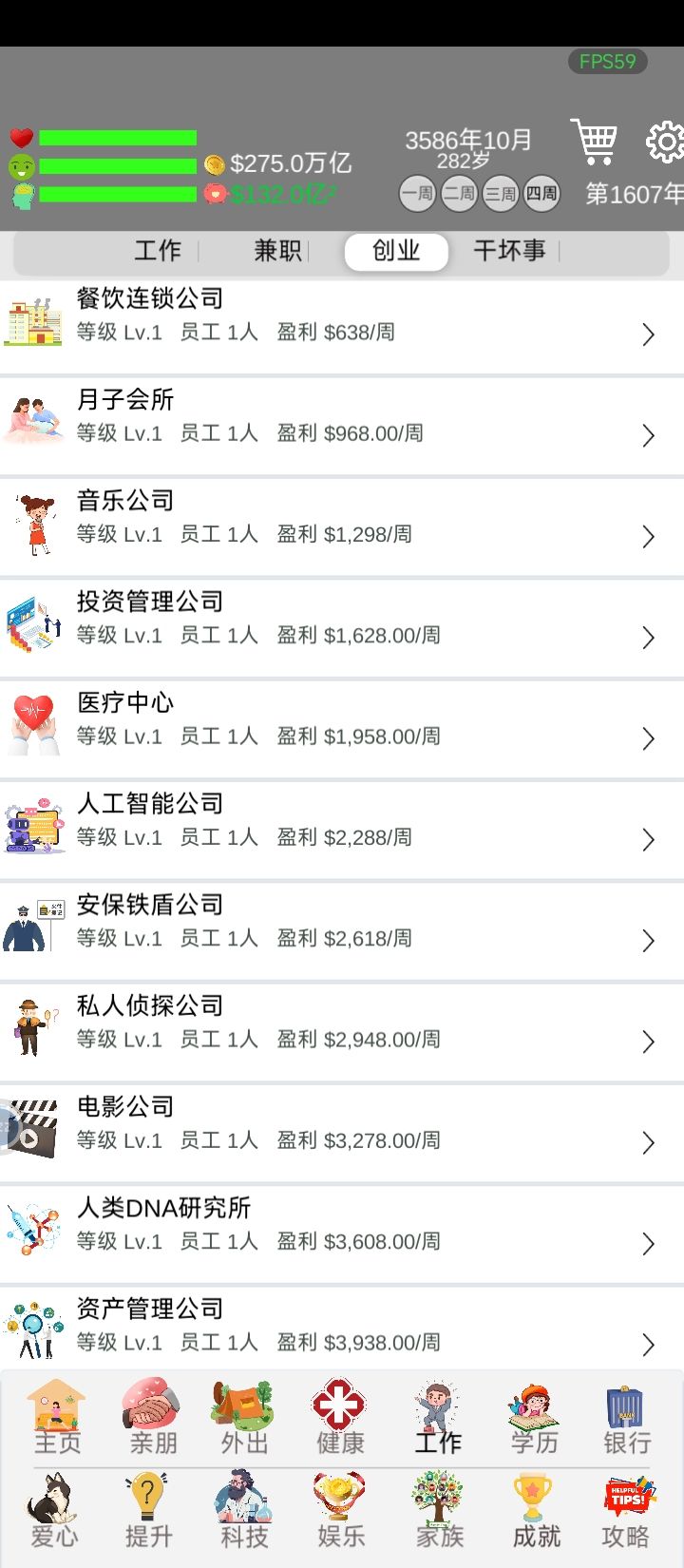The image size is (684, 1568).
Task: Select the 干坏事 tab
Action: point(509,251)
